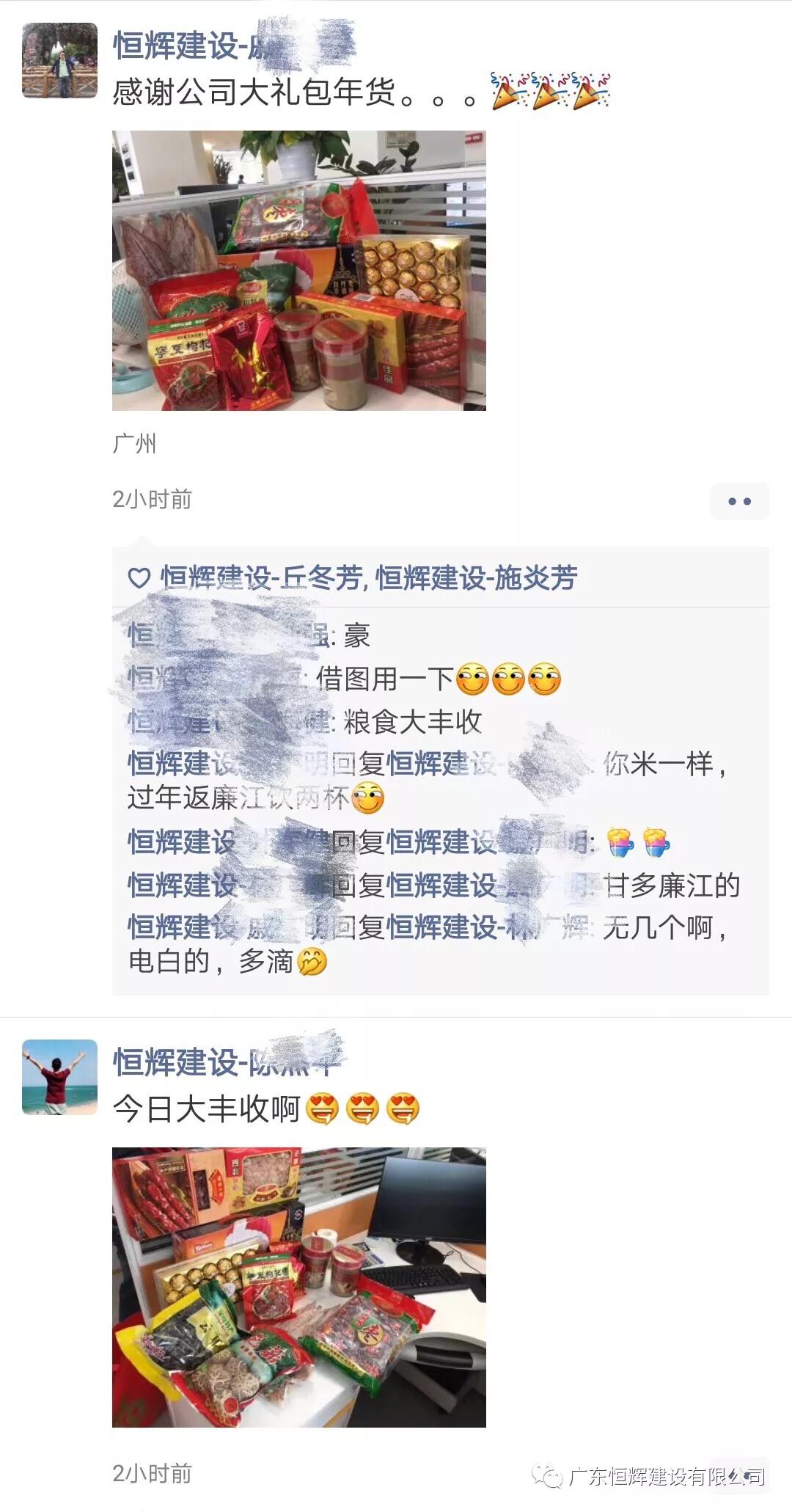
Task: Open the like/comment menu on the 年货 post
Action: (x=739, y=502)
